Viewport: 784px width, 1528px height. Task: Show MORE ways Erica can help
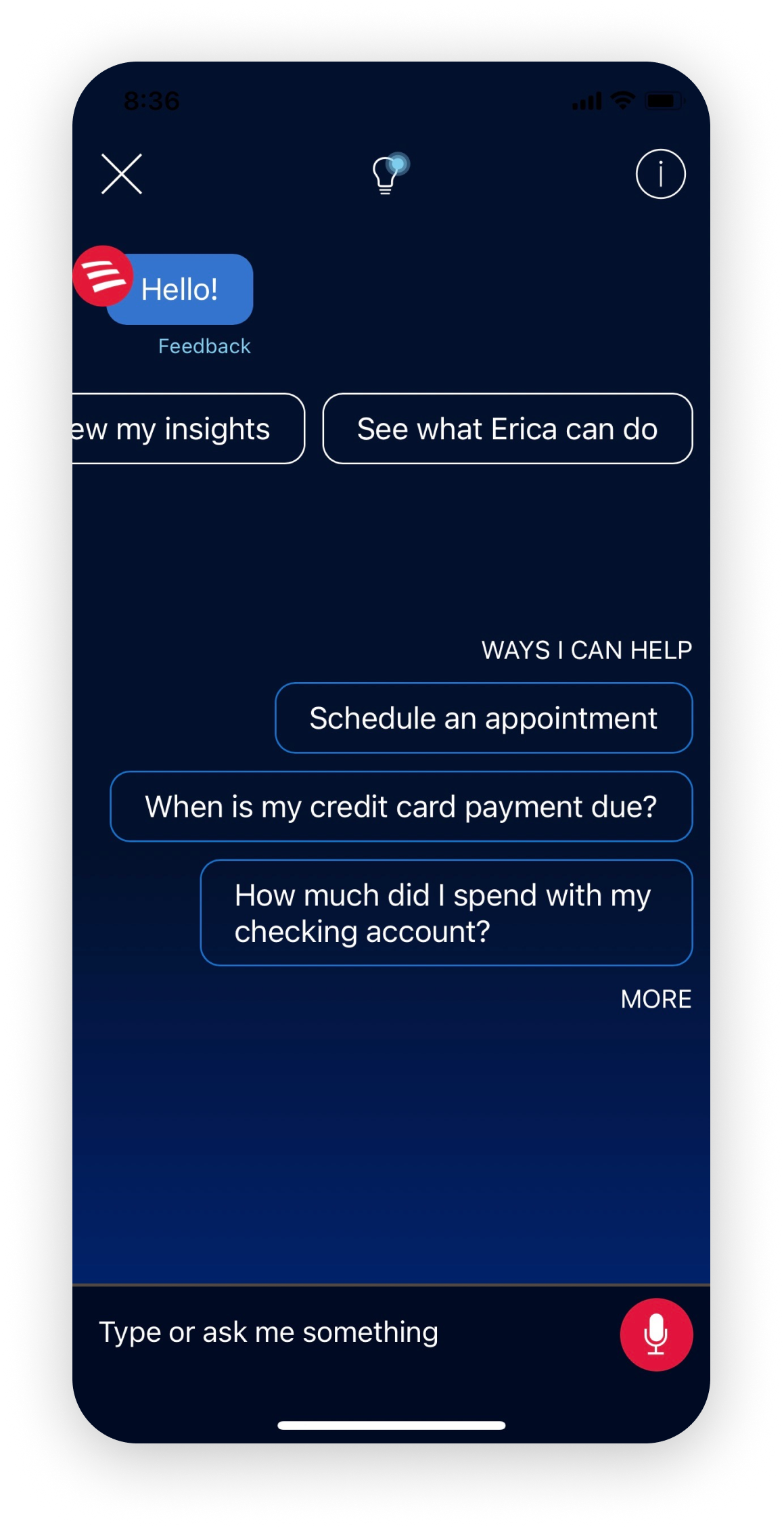coord(656,999)
